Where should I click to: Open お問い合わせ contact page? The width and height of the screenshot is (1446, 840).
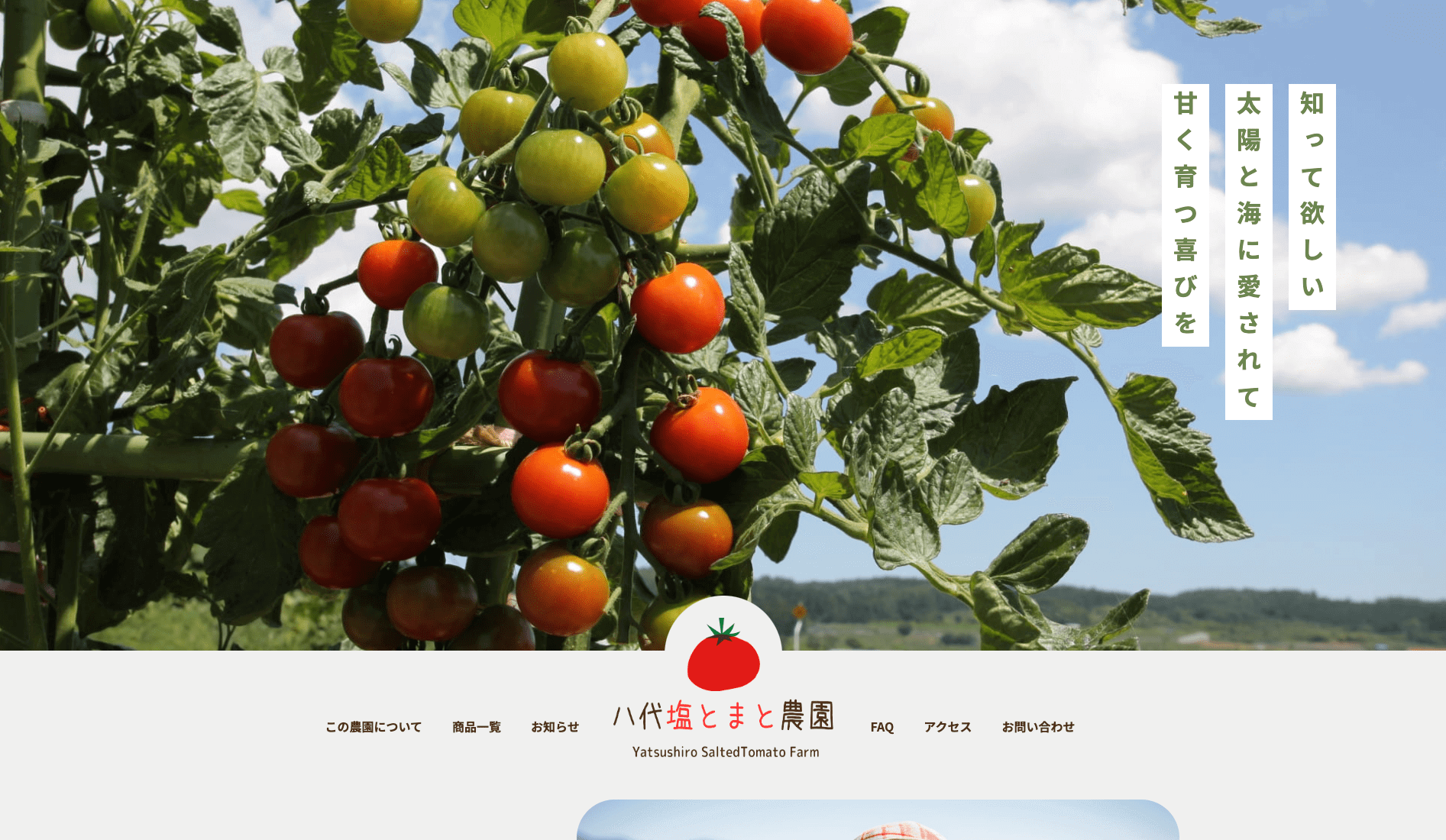point(1038,727)
